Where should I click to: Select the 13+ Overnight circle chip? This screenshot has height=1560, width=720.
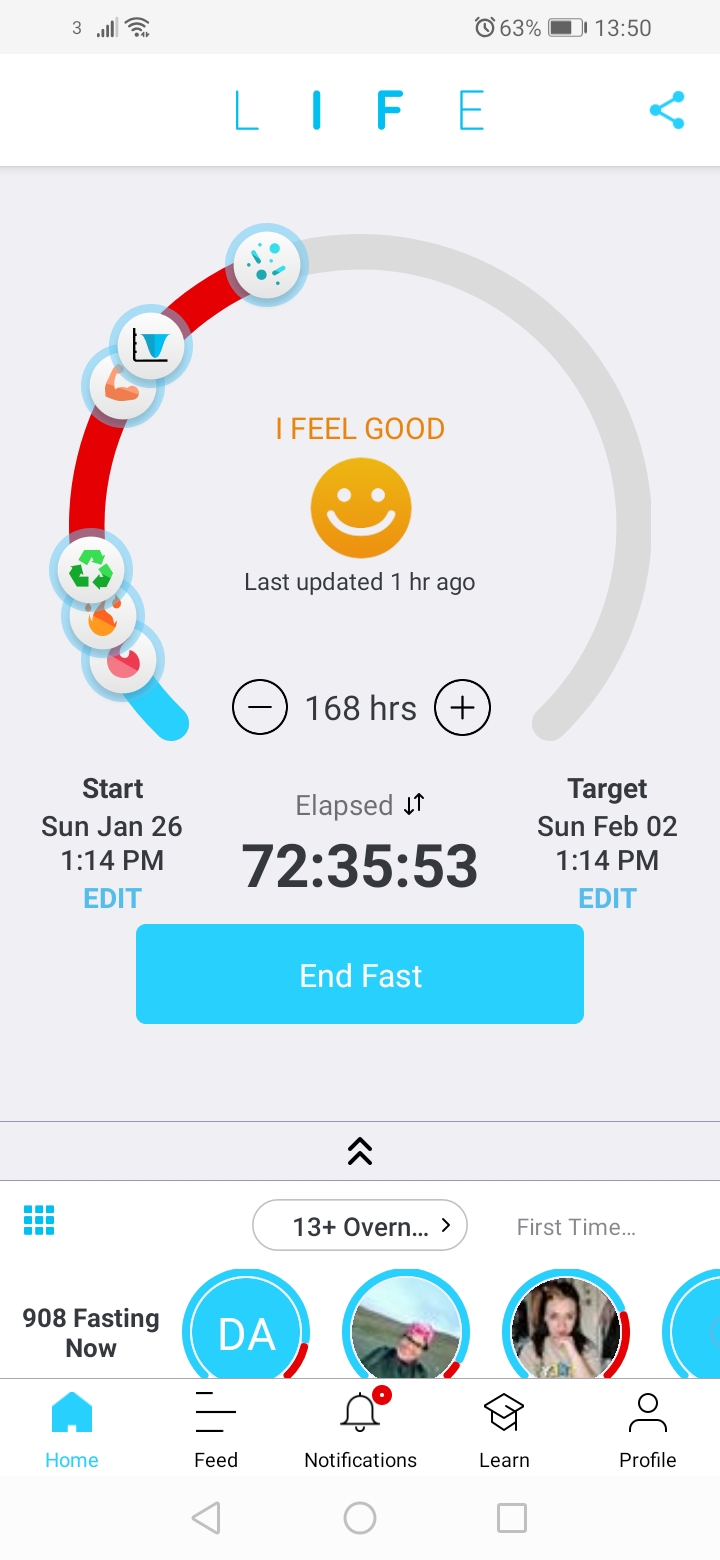point(360,1226)
